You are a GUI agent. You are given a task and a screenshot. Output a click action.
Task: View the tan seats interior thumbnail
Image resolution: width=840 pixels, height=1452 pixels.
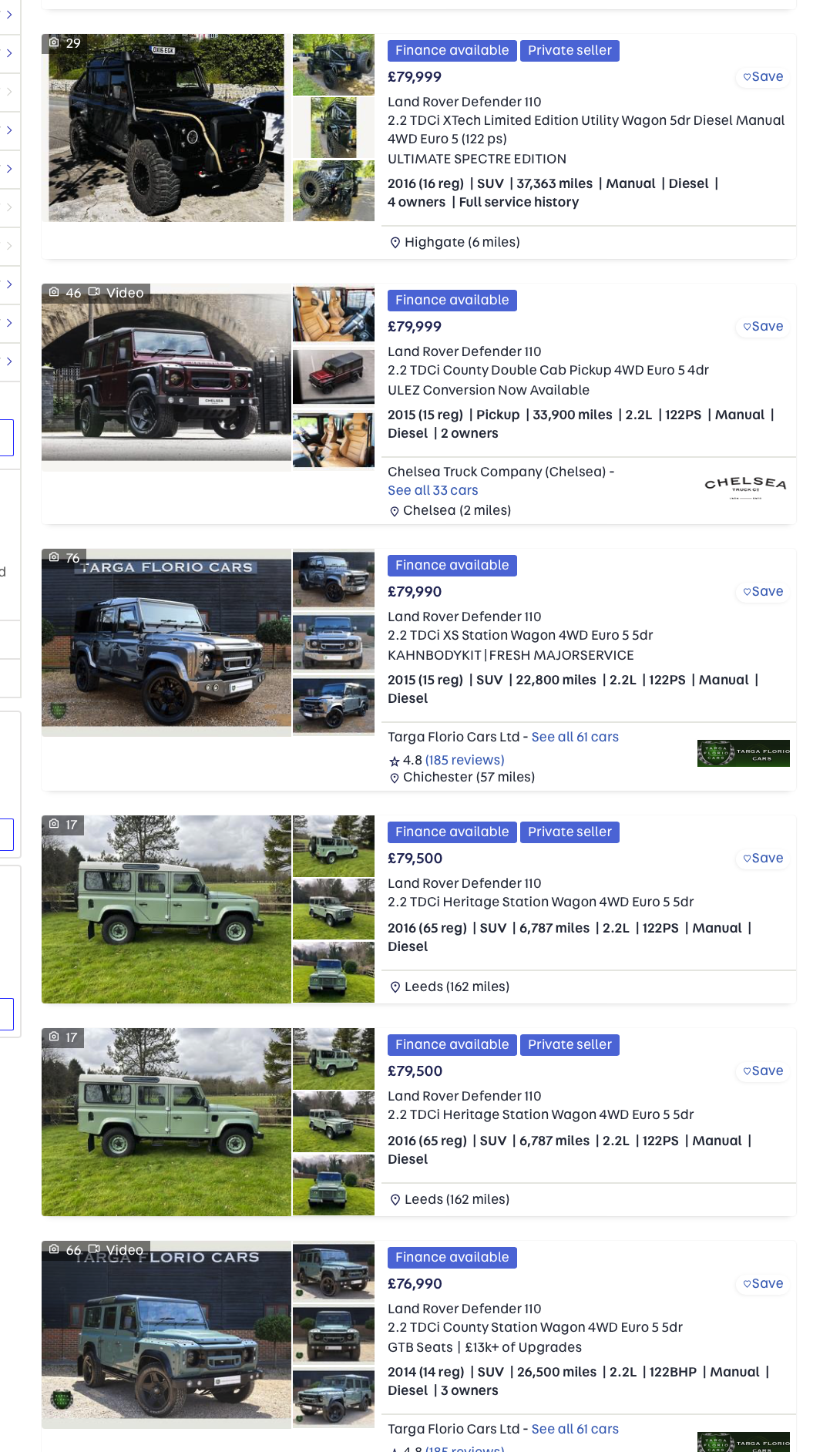(x=334, y=314)
